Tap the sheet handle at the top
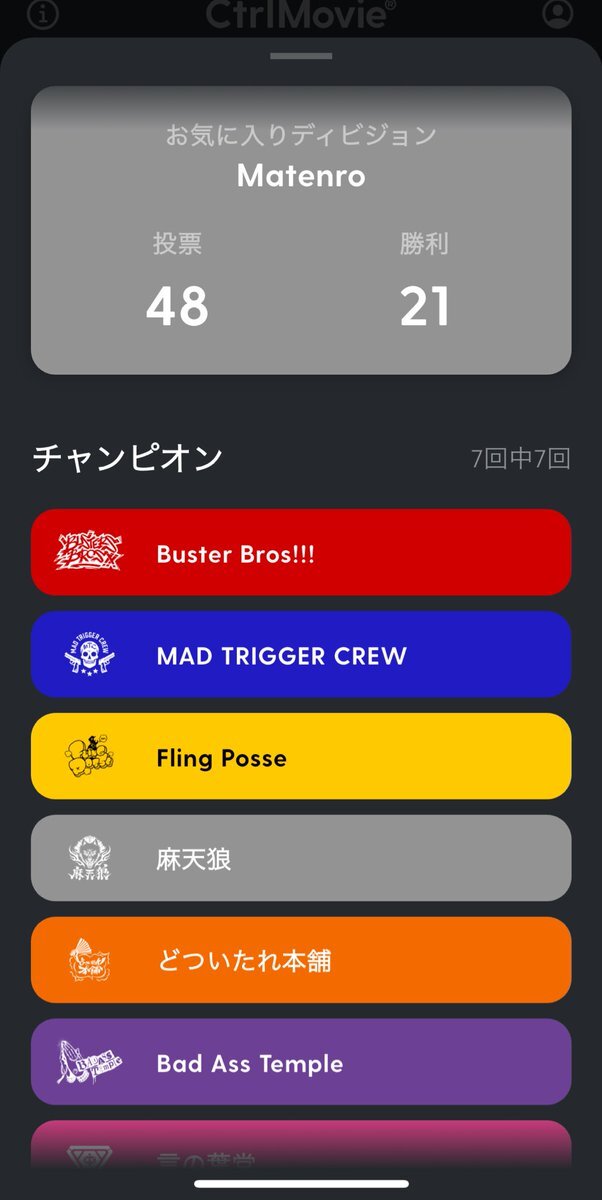 click(x=301, y=56)
